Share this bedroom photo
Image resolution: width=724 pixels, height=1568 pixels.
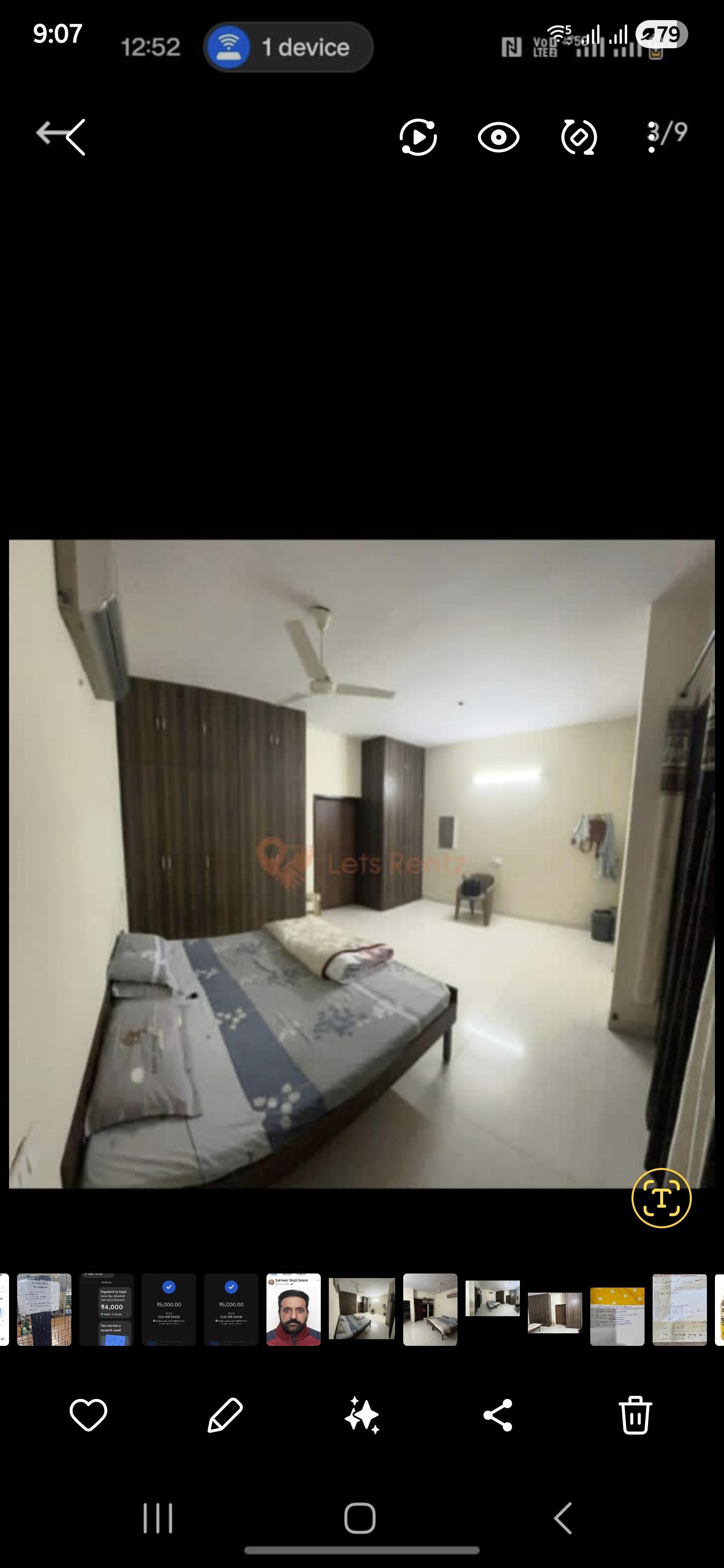click(498, 1415)
